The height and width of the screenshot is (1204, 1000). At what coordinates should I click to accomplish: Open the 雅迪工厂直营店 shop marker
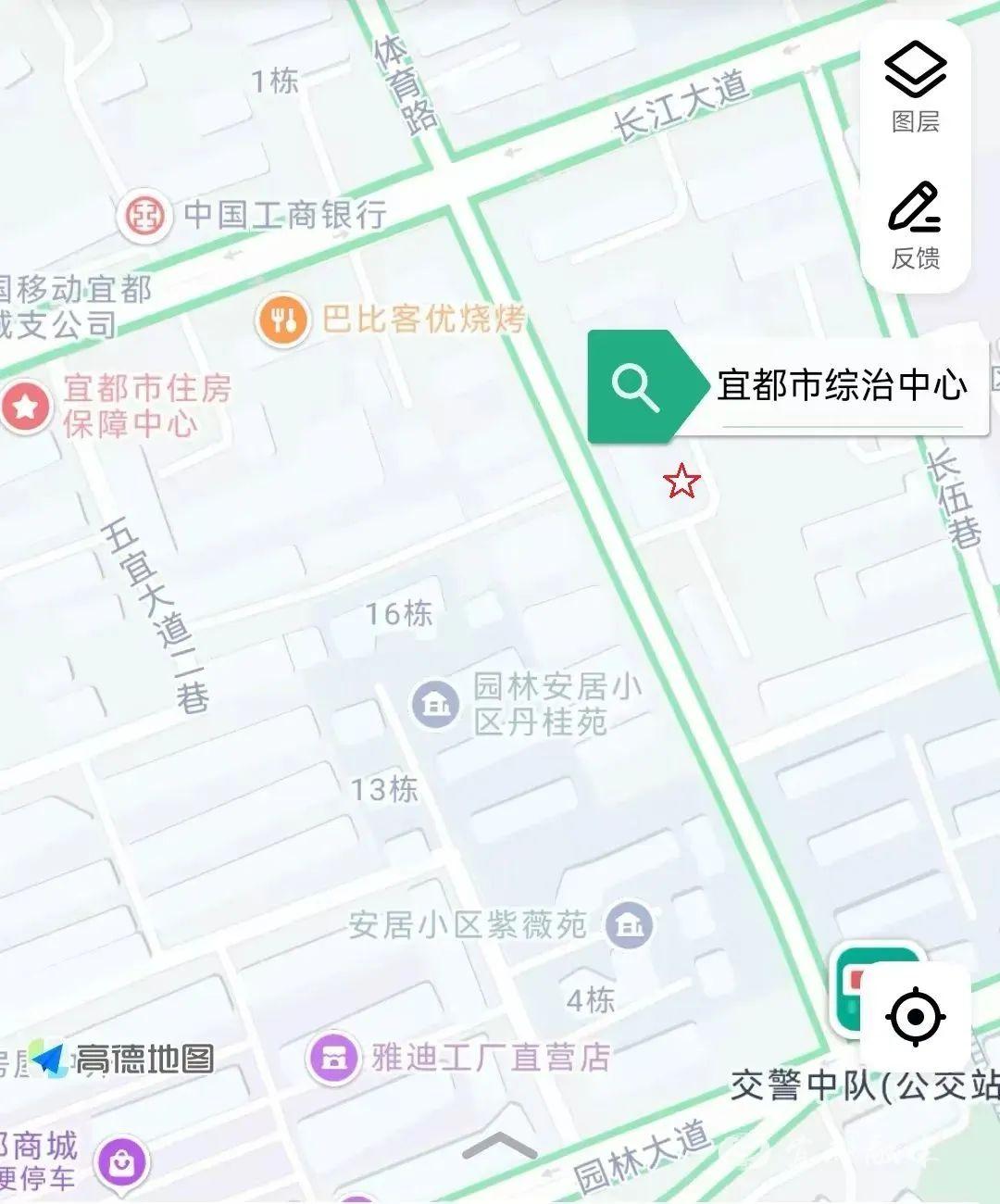pos(333,1057)
